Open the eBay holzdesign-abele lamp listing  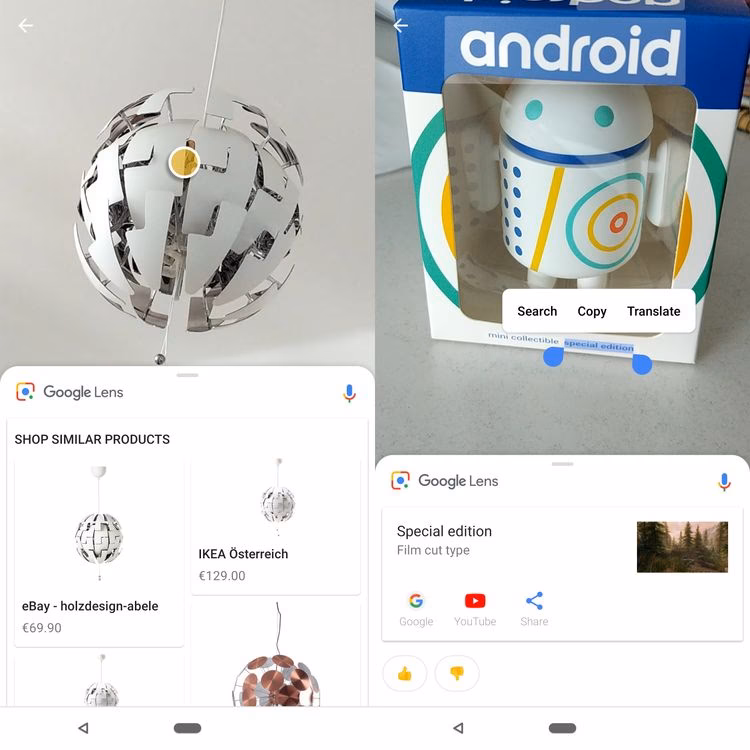tap(98, 555)
